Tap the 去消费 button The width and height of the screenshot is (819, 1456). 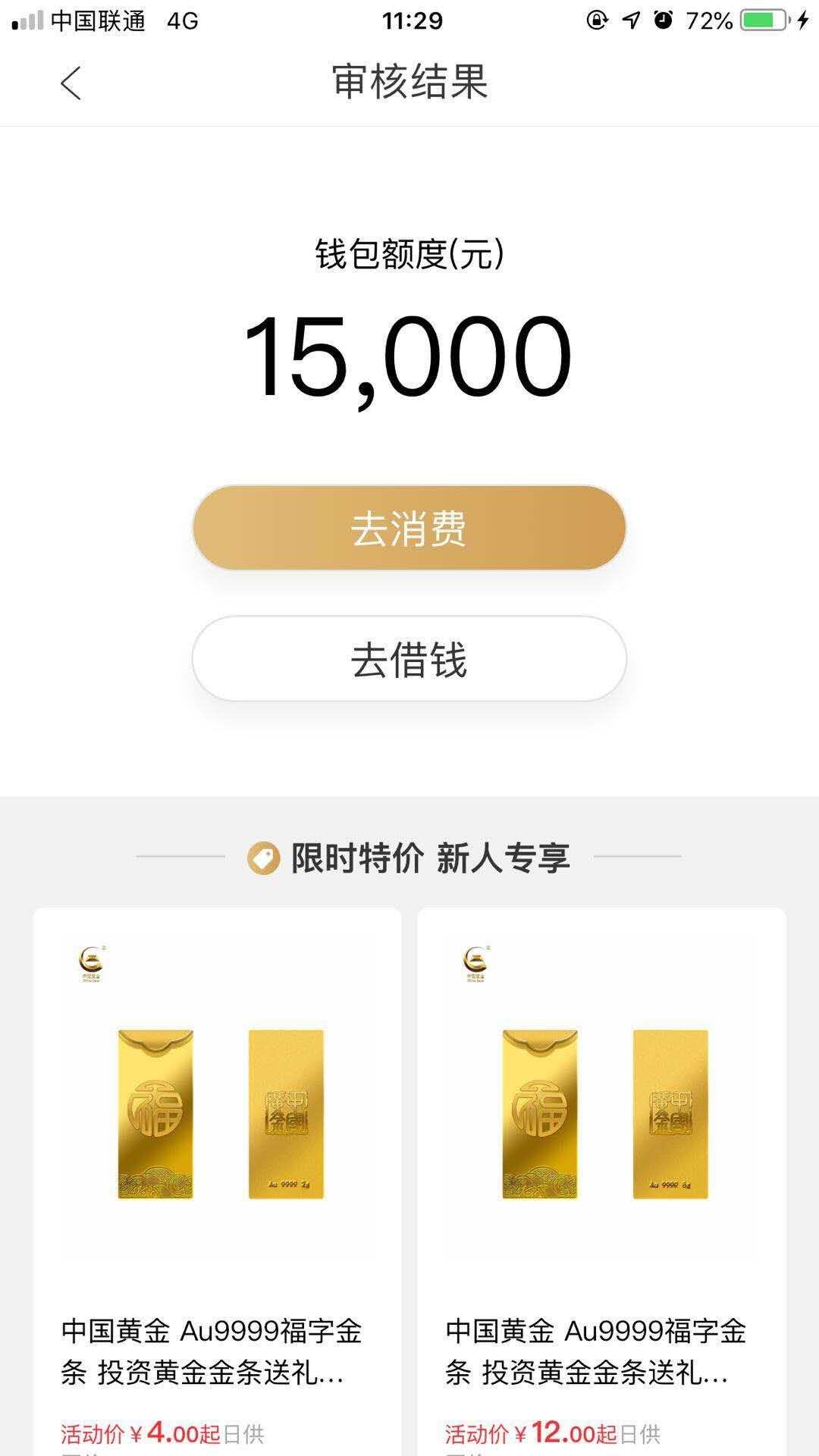click(409, 528)
